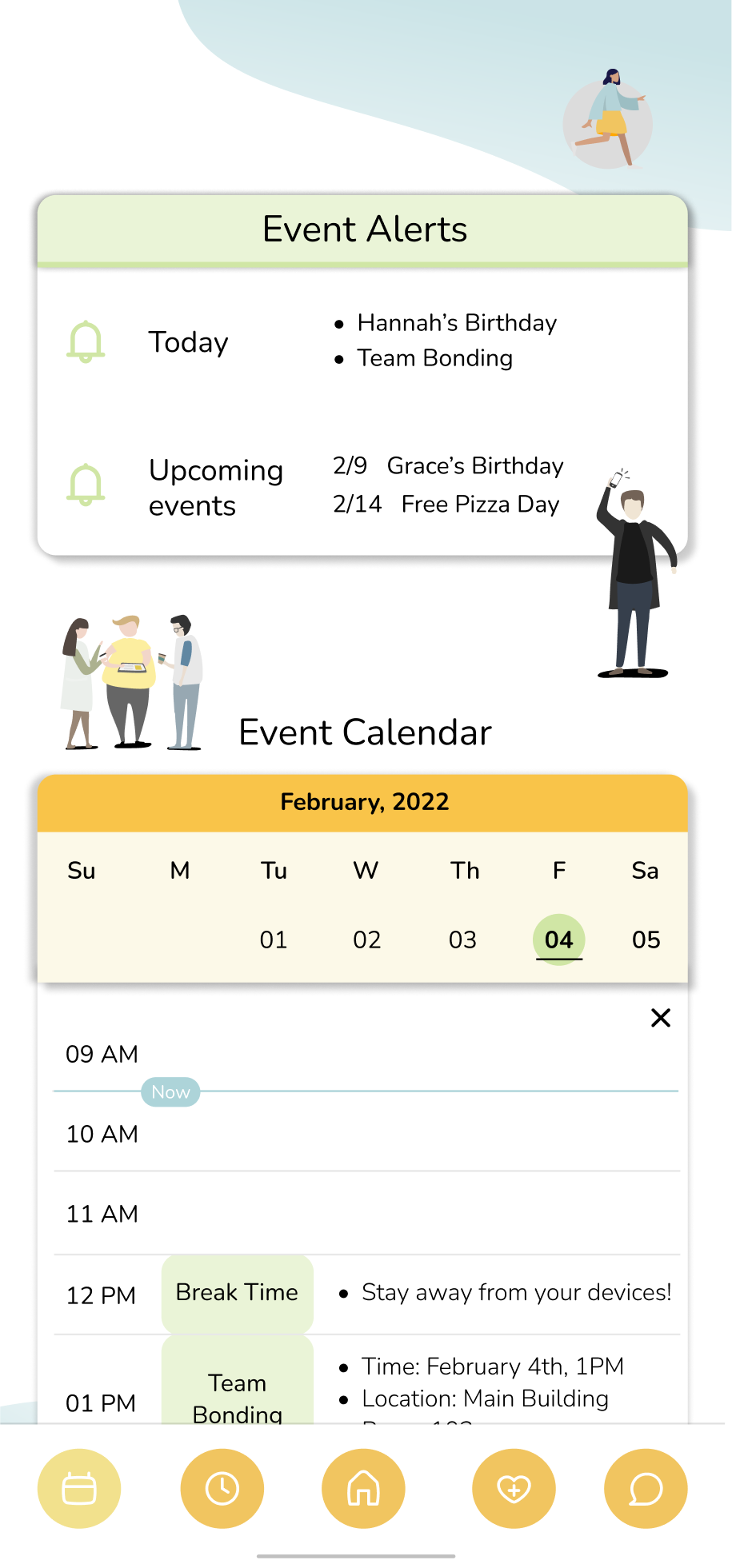732x1568 pixels.
Task: Choose Thursday 03 in the calendar
Action: (462, 940)
